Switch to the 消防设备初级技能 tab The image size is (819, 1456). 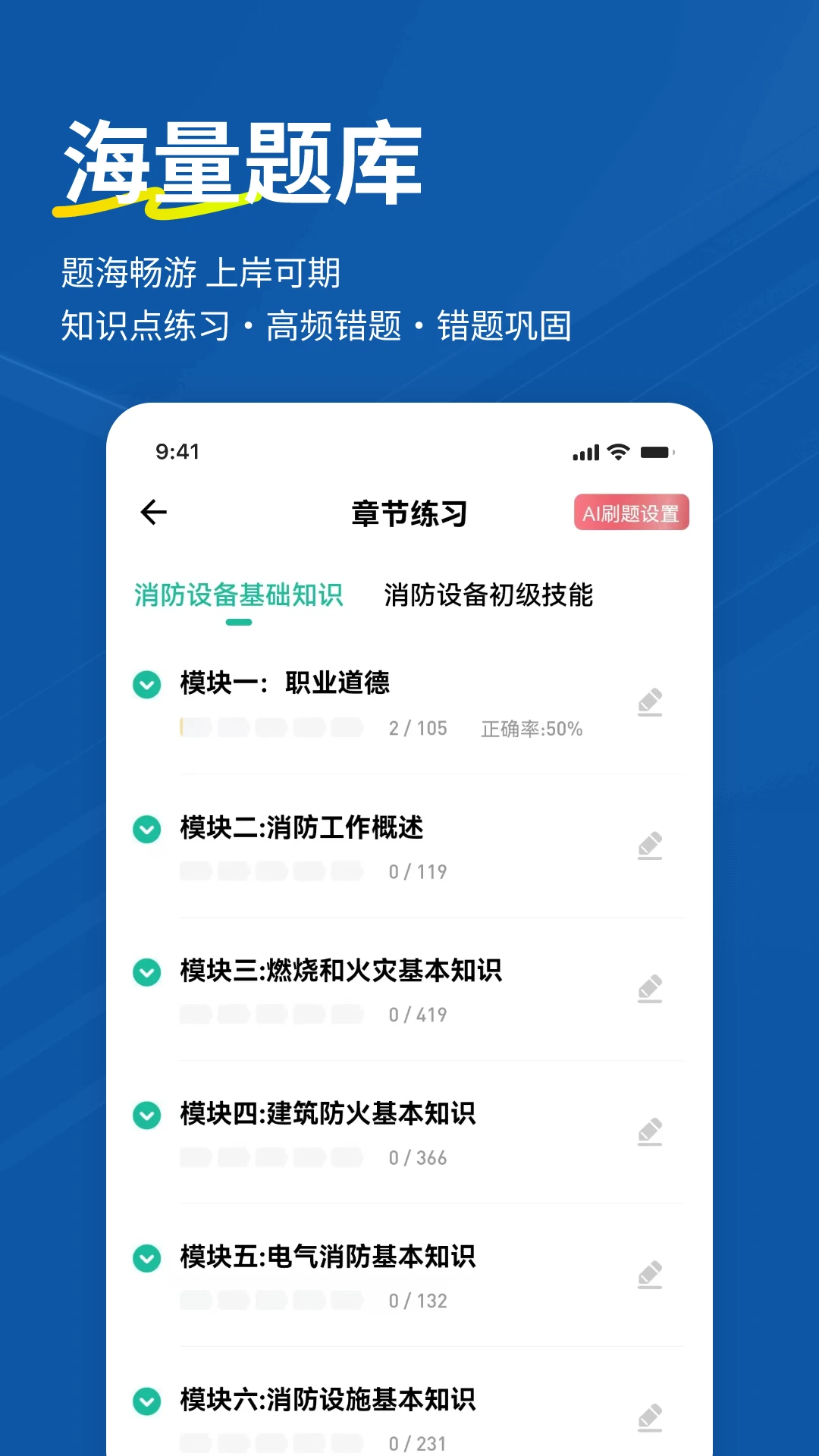click(x=490, y=597)
